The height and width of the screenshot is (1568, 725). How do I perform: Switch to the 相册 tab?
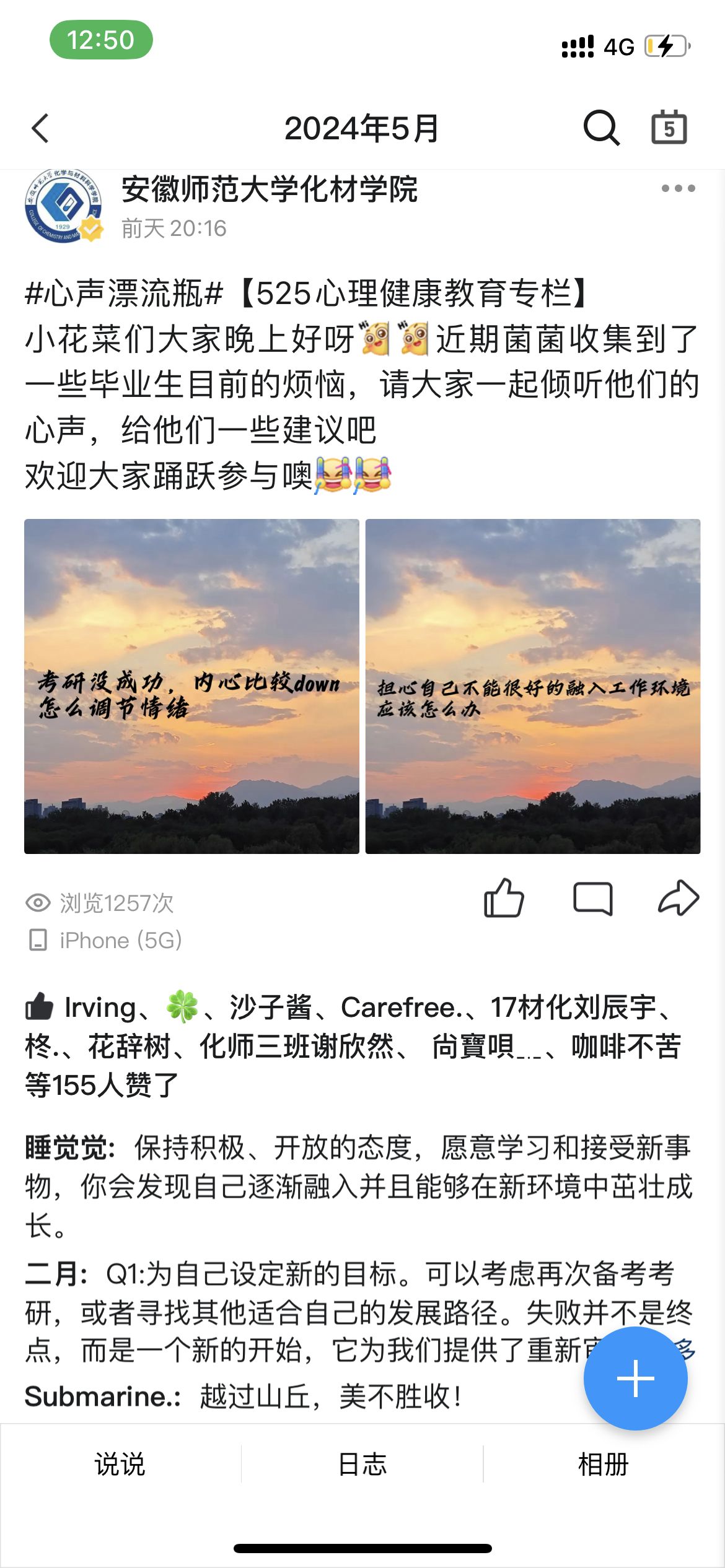coord(604,1465)
